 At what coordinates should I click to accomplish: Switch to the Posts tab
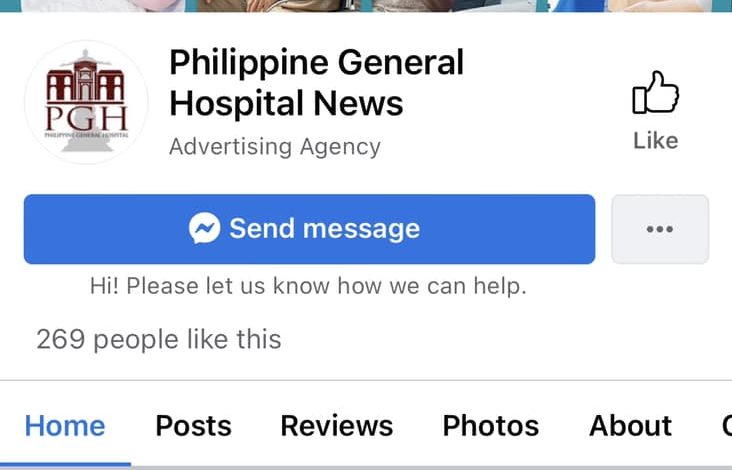(193, 426)
